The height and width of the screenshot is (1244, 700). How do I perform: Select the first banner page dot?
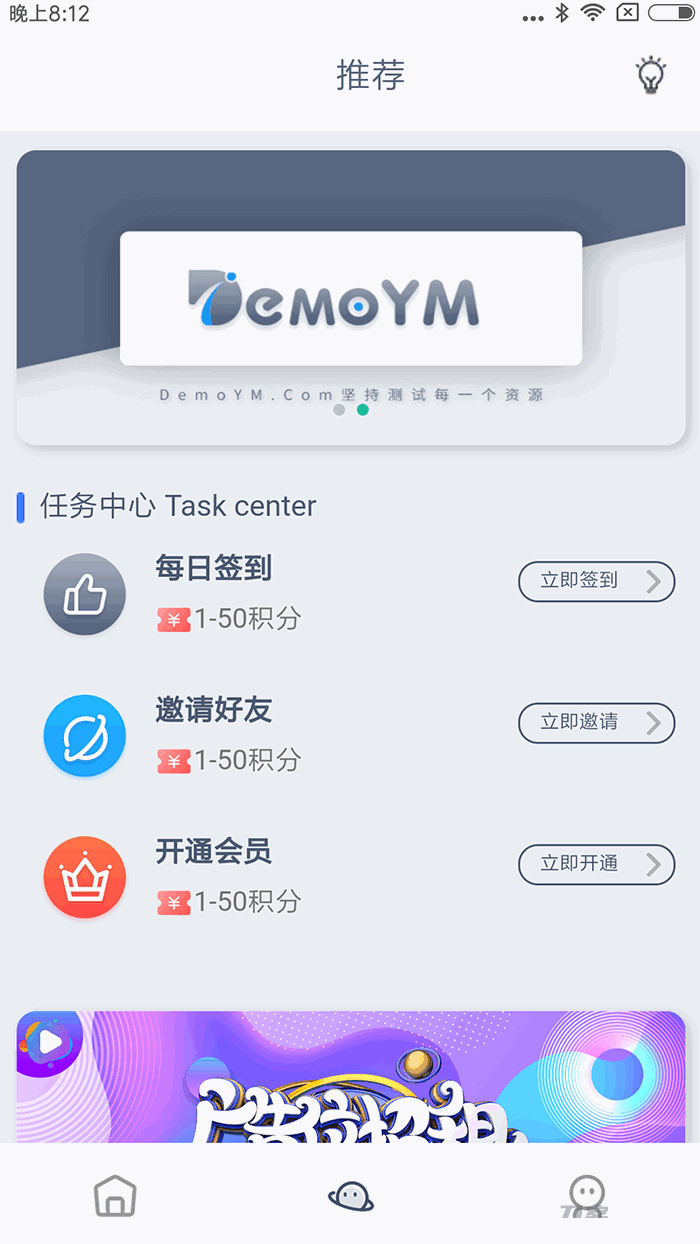pos(339,410)
